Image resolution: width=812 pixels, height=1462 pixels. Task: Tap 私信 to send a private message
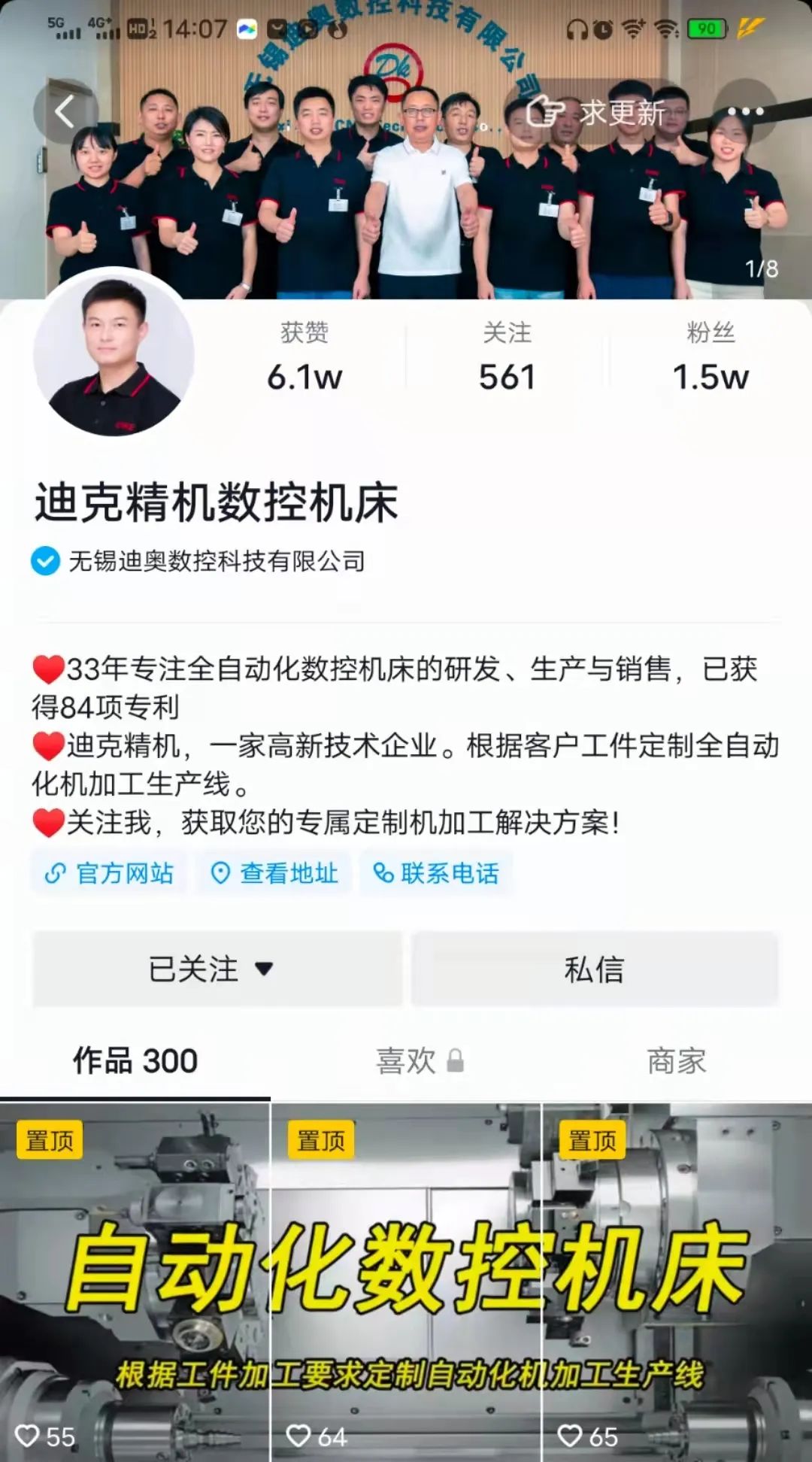(594, 970)
